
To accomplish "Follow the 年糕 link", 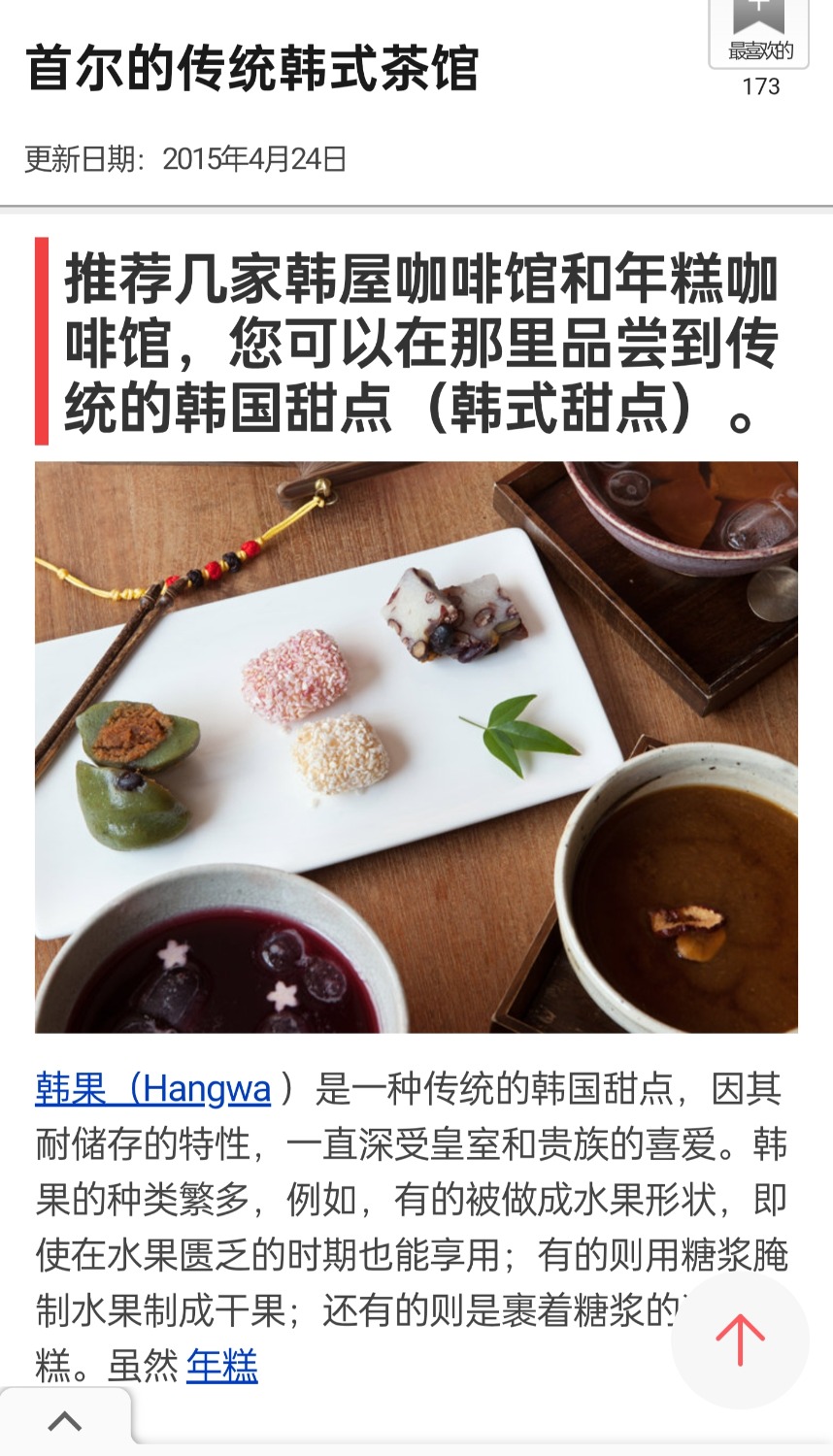I will (222, 1367).
